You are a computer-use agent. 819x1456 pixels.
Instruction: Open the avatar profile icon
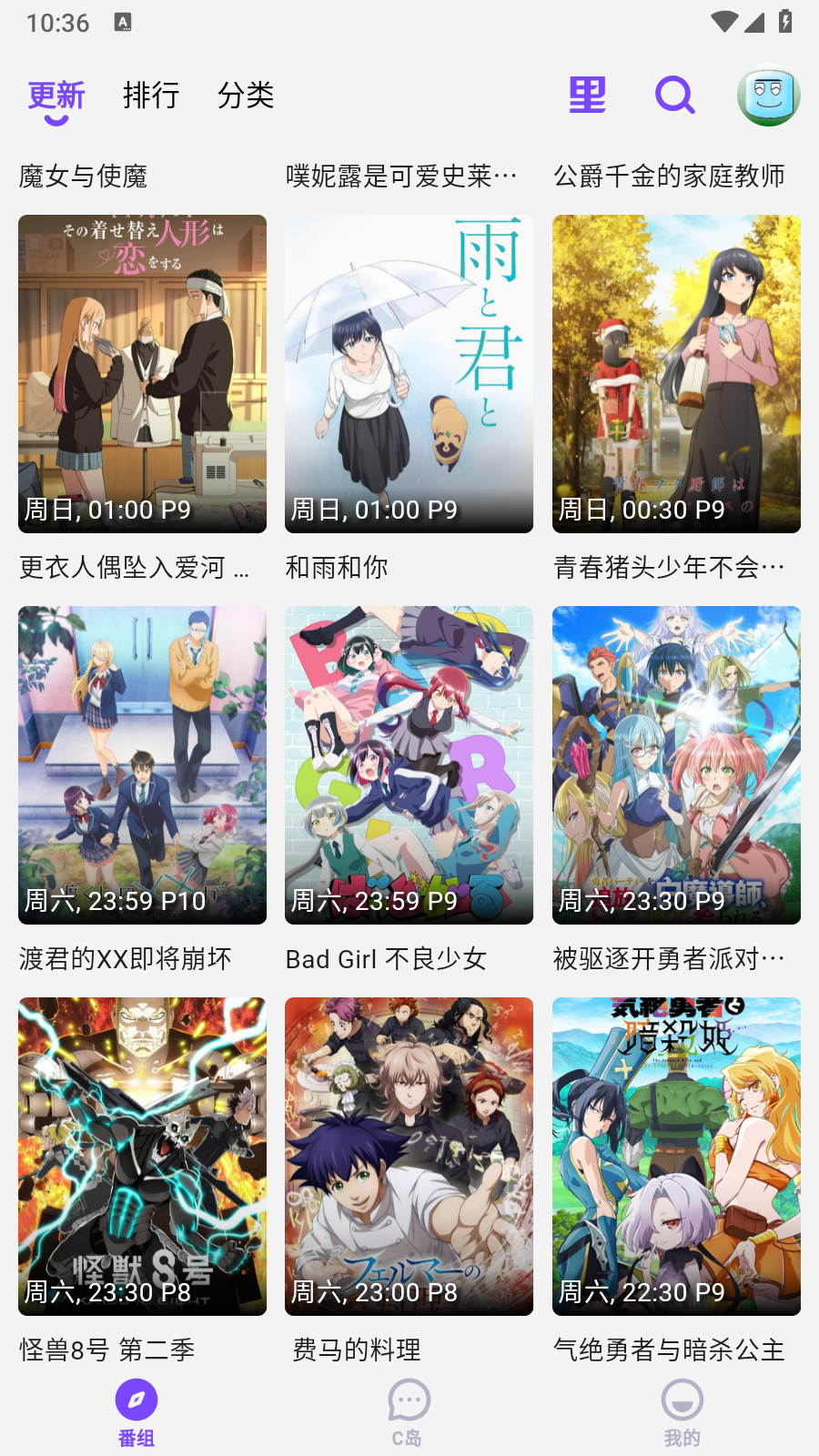pyautogui.click(x=768, y=93)
